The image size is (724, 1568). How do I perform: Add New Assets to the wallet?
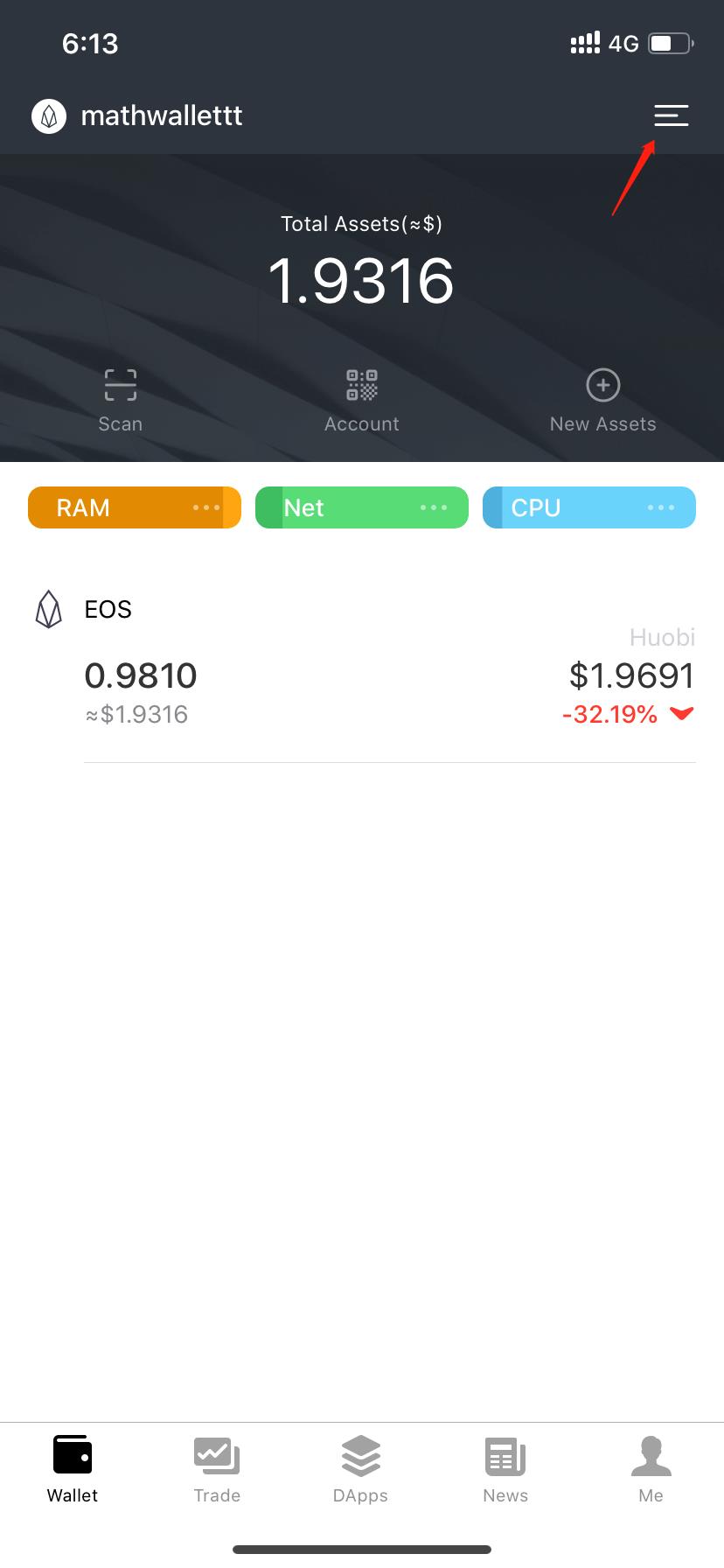coord(602,400)
